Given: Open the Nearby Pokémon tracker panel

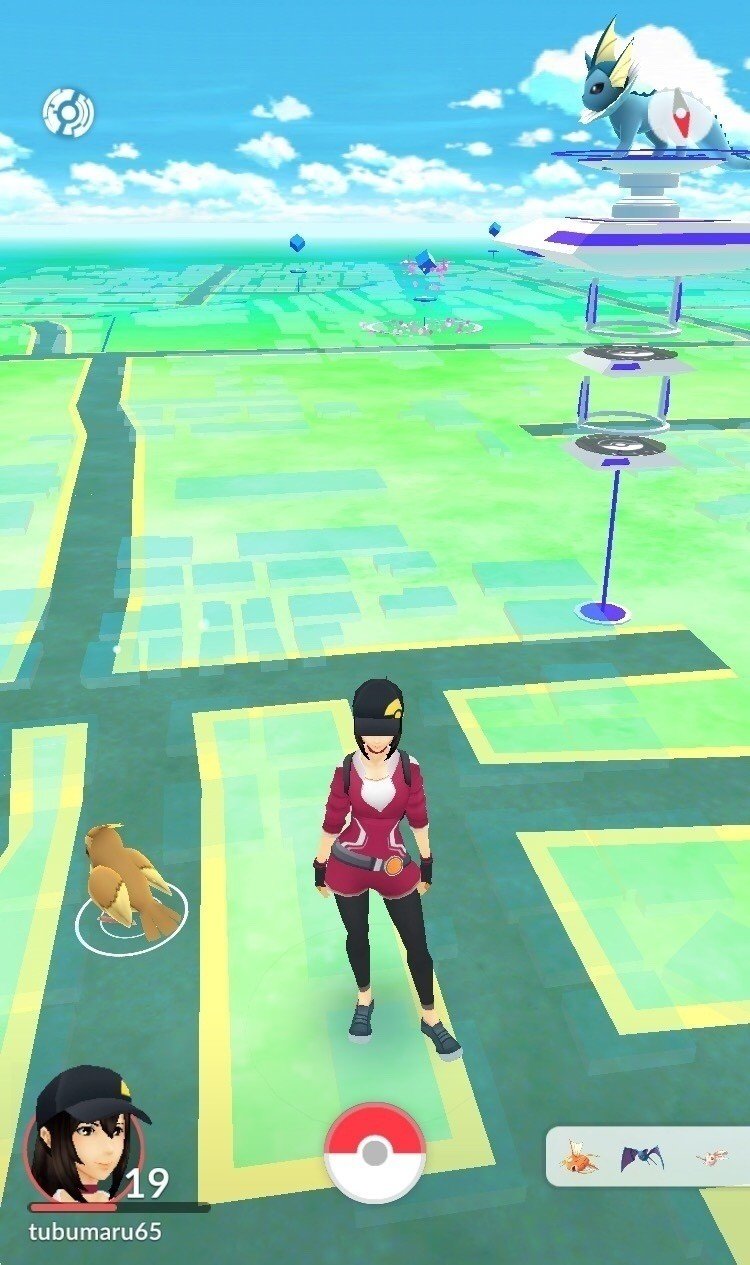Looking at the screenshot, I should click(x=648, y=1157).
